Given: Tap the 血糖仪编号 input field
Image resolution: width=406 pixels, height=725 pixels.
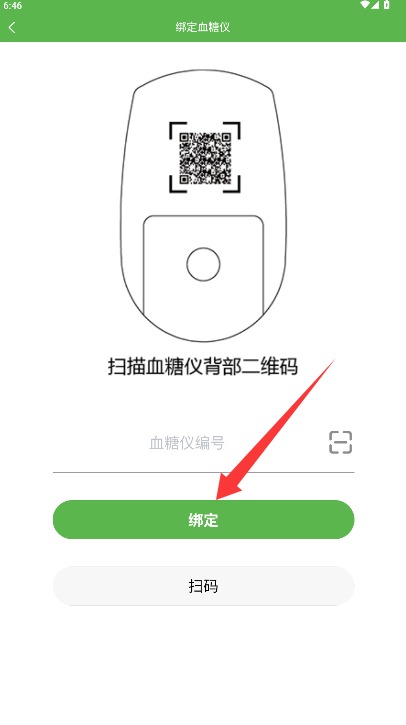Looking at the screenshot, I should (x=187, y=443).
